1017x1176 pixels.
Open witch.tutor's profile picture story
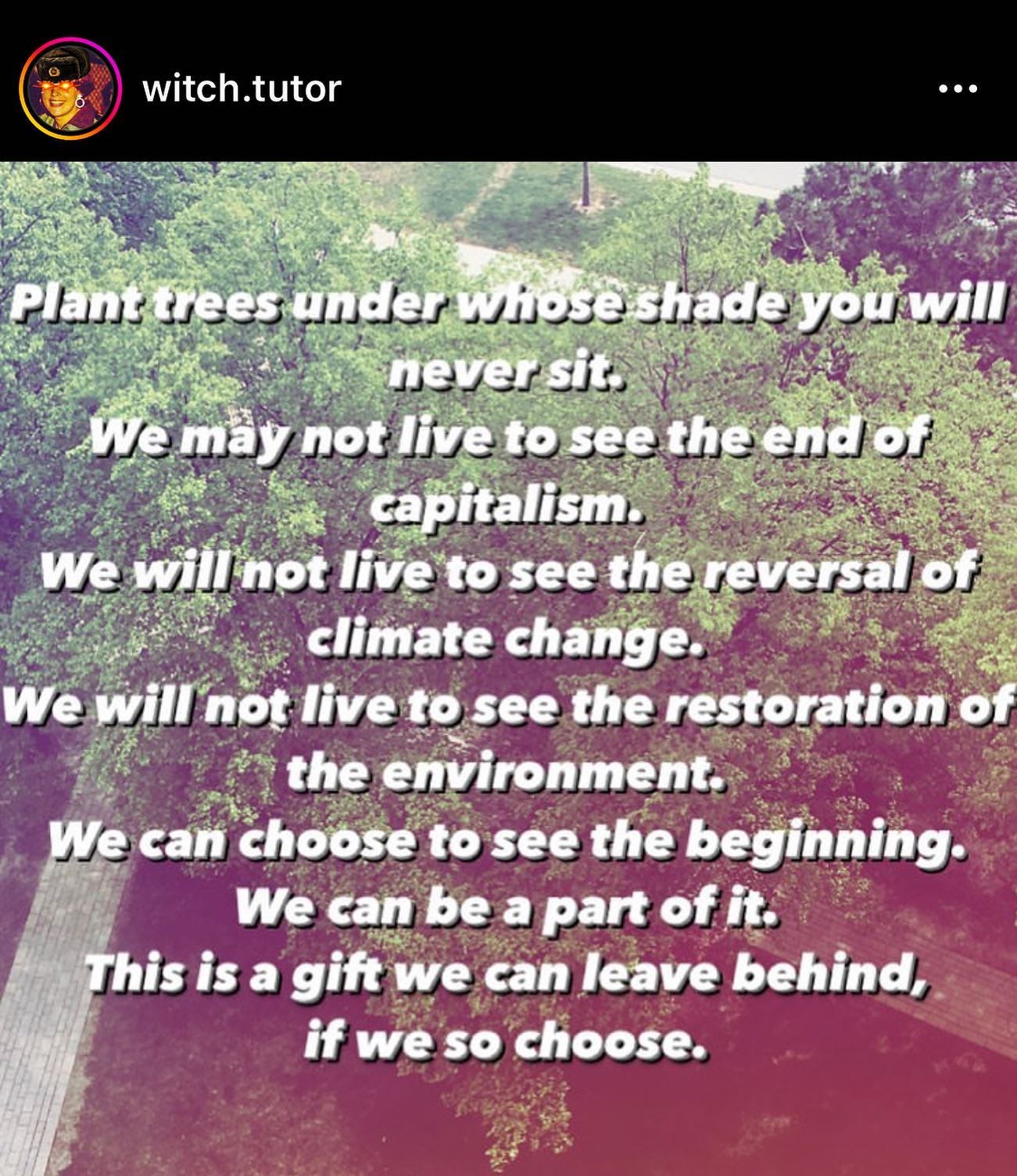(x=70, y=88)
